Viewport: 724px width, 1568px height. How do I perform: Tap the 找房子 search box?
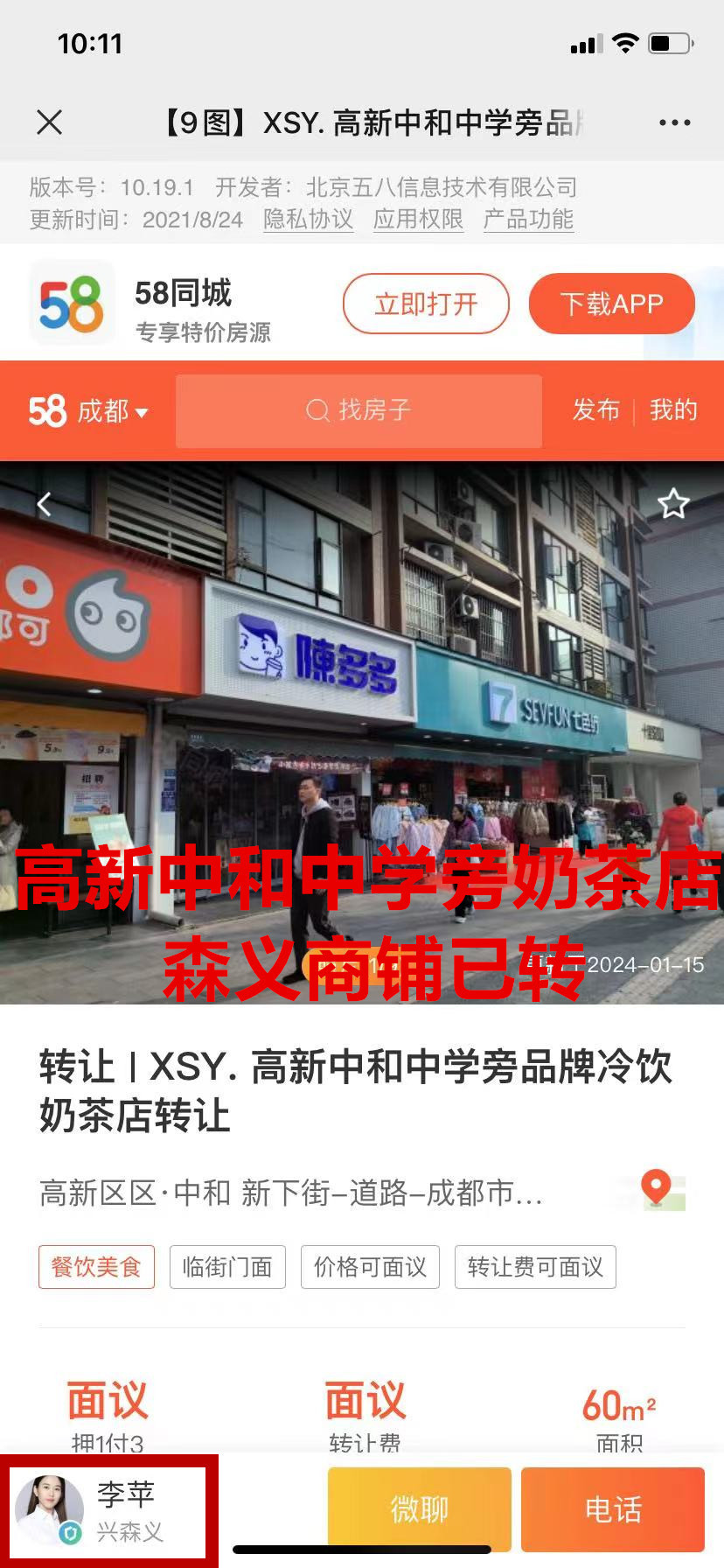point(359,410)
